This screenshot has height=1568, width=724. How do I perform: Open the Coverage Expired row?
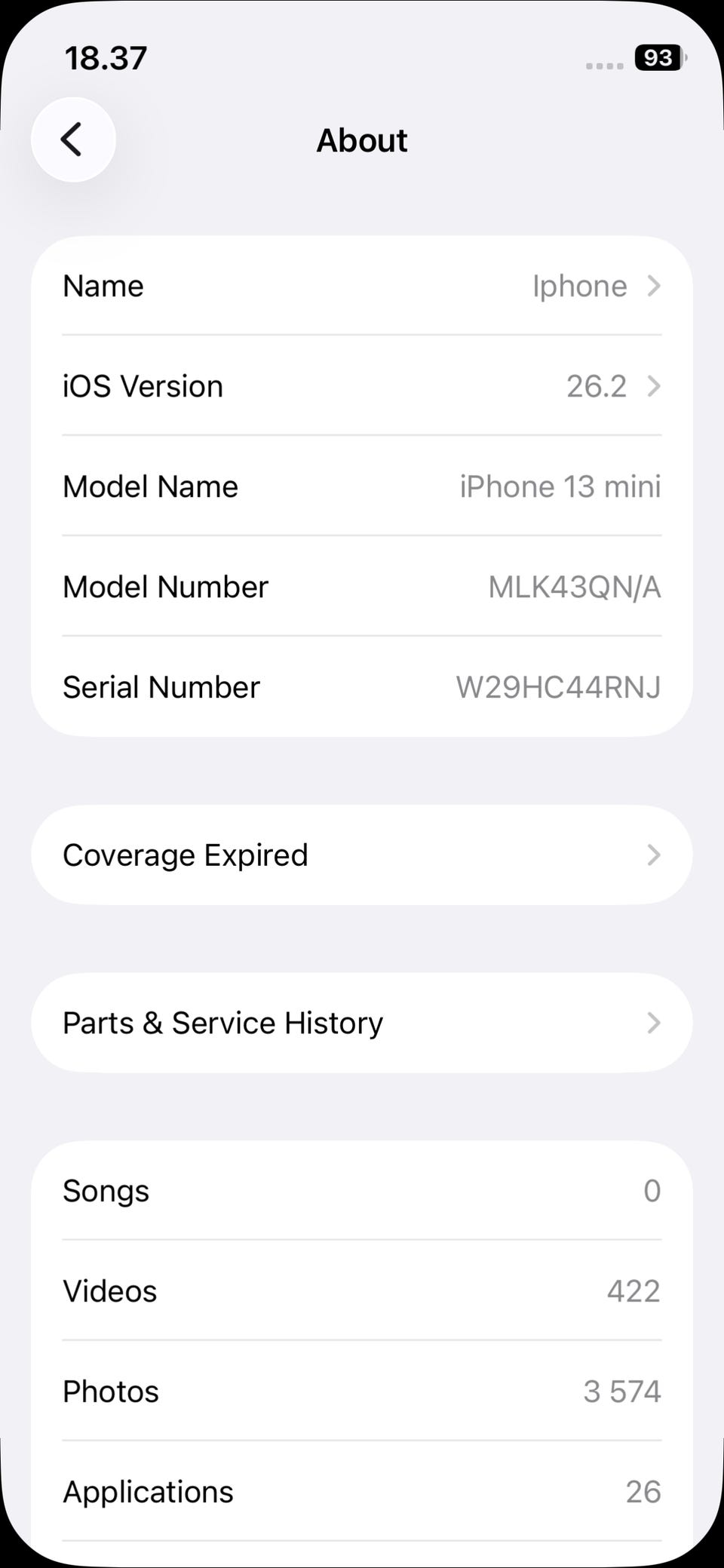(362, 855)
